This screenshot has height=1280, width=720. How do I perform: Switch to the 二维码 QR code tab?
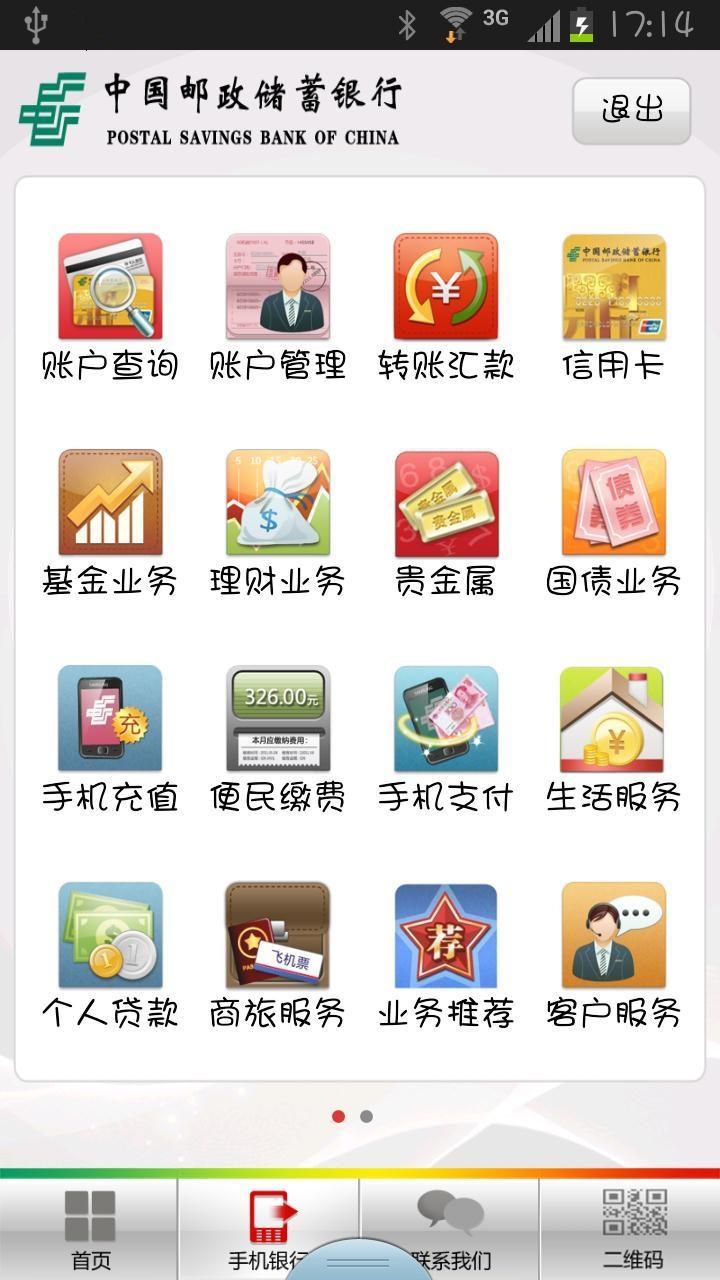(x=633, y=1230)
